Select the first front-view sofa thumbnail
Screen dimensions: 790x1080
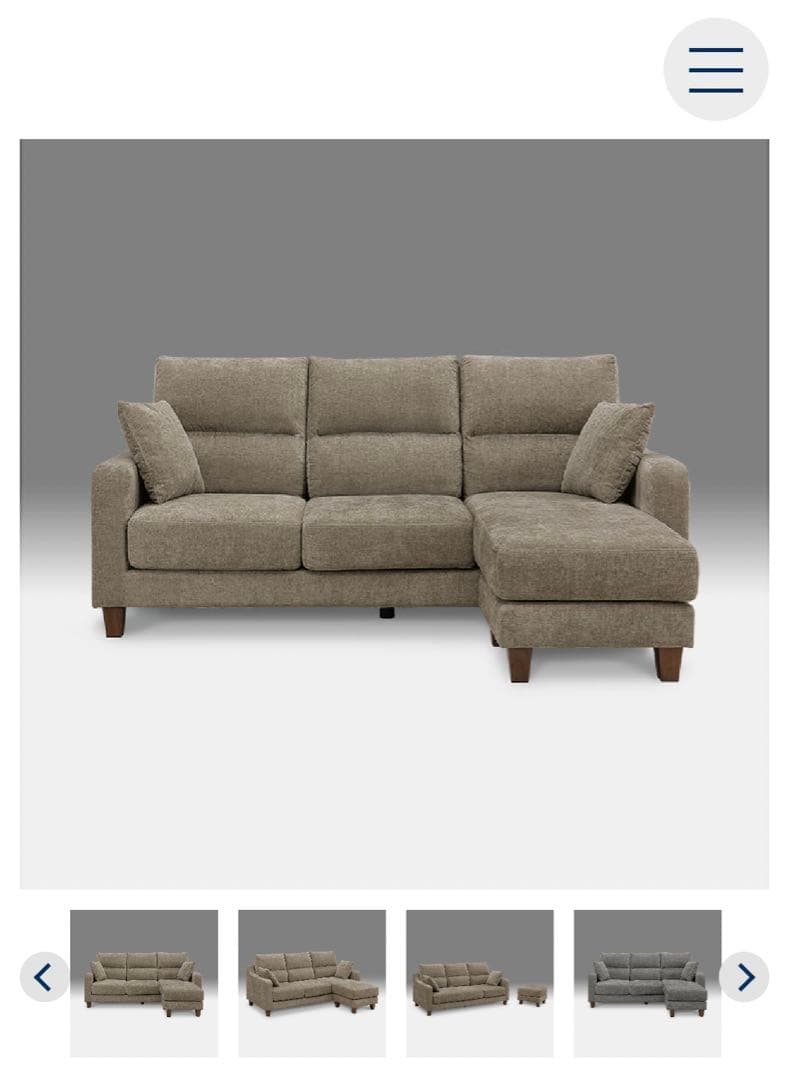pyautogui.click(x=144, y=983)
